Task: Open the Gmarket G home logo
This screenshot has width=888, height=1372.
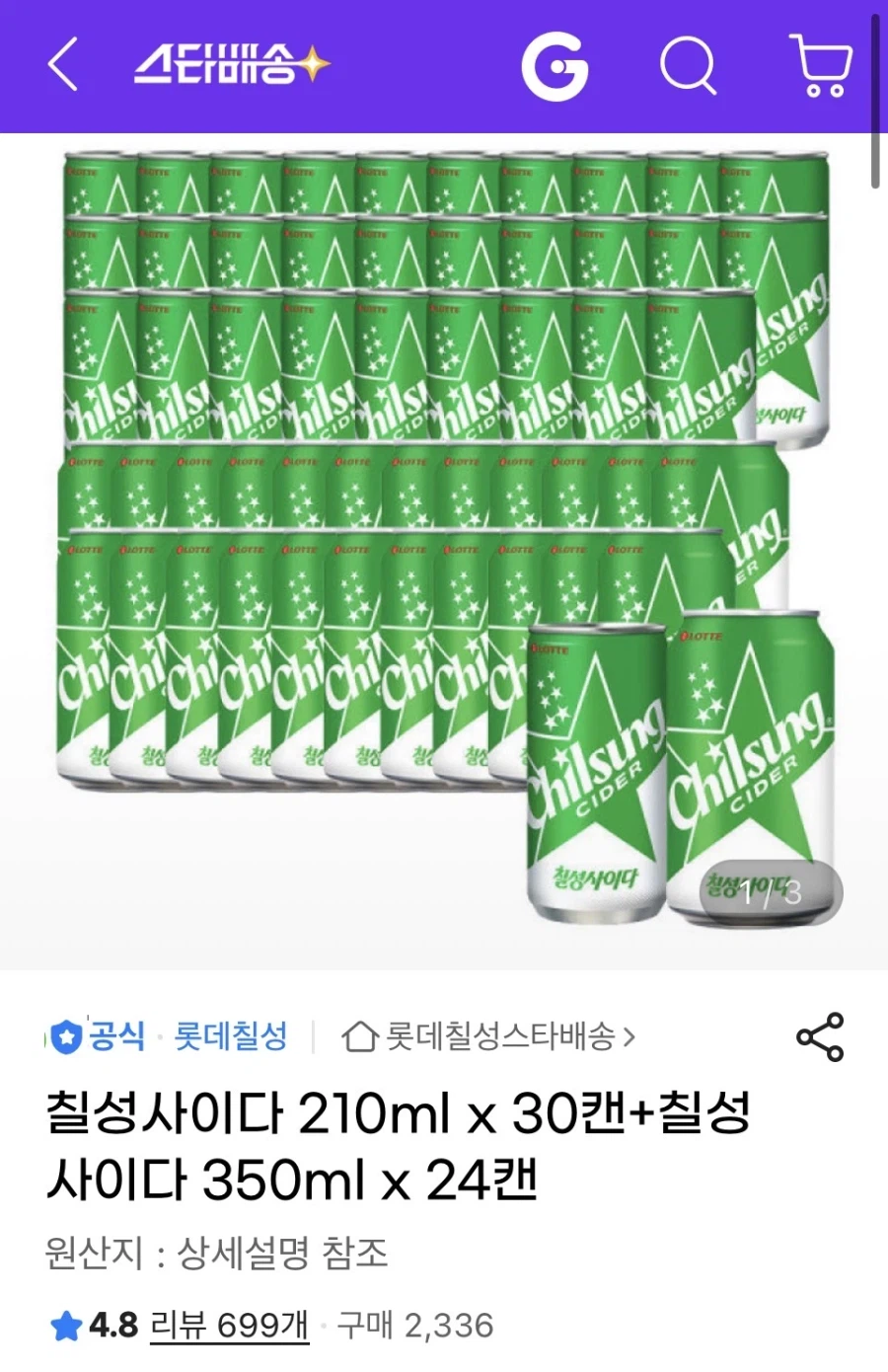Action: tap(557, 66)
